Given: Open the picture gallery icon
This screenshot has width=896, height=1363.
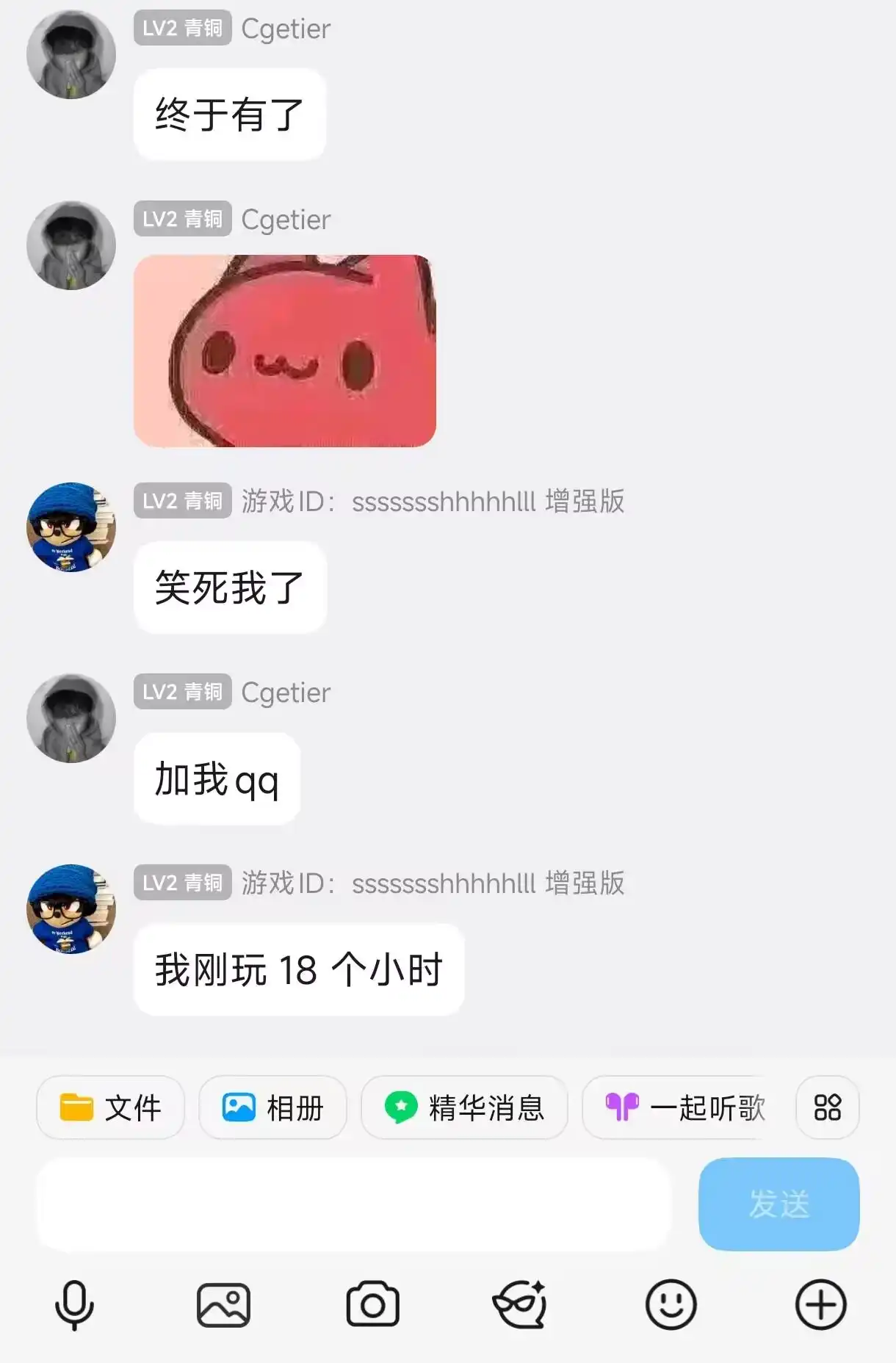Looking at the screenshot, I should tap(223, 1305).
